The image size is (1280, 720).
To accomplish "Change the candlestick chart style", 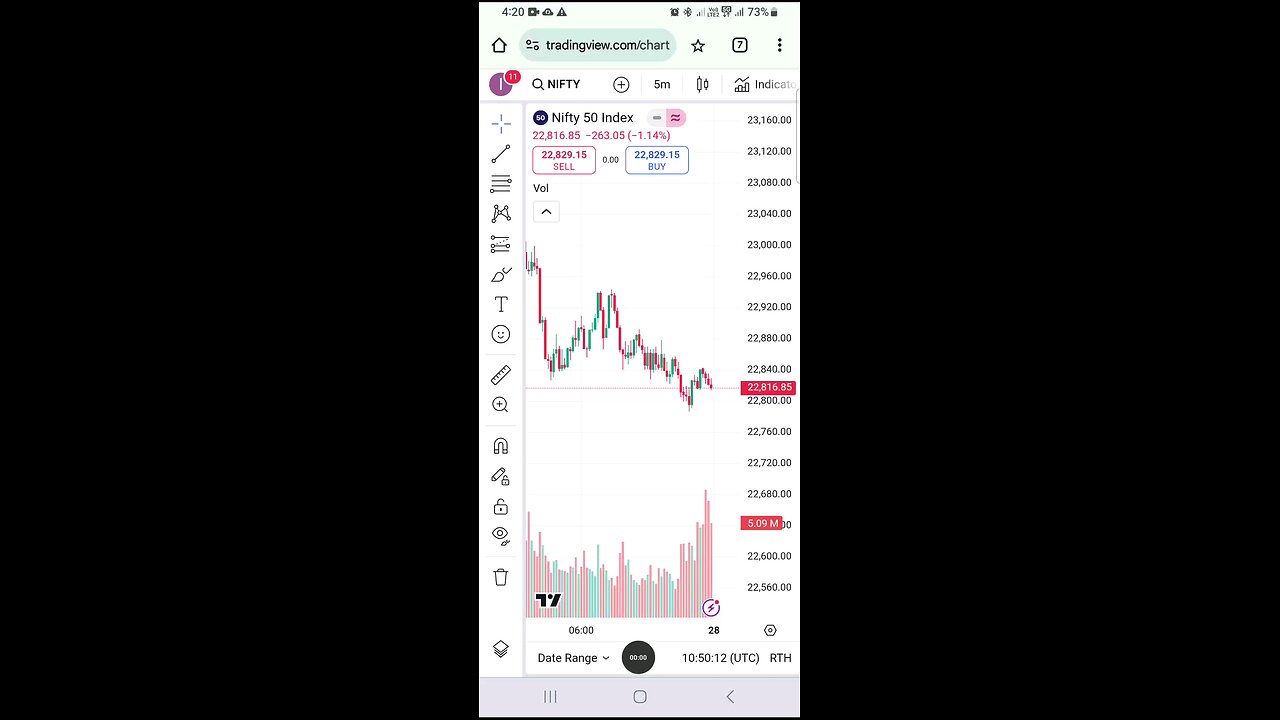I will tap(702, 84).
